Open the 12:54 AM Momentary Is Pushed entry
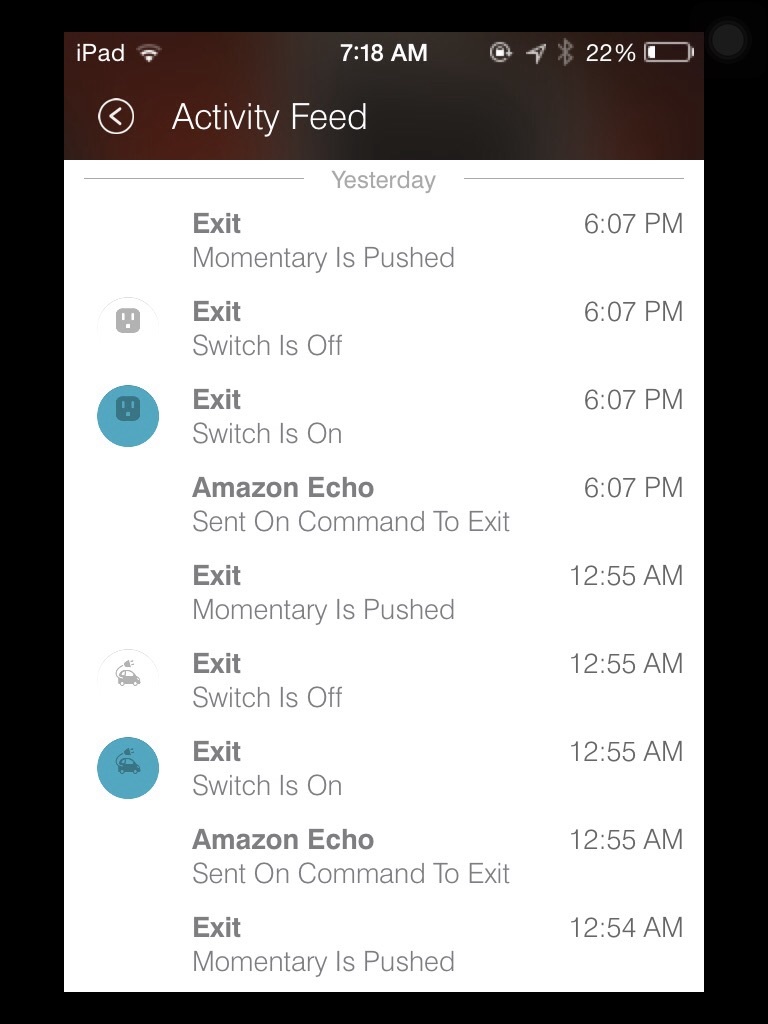This screenshot has width=768, height=1024. coord(384,945)
